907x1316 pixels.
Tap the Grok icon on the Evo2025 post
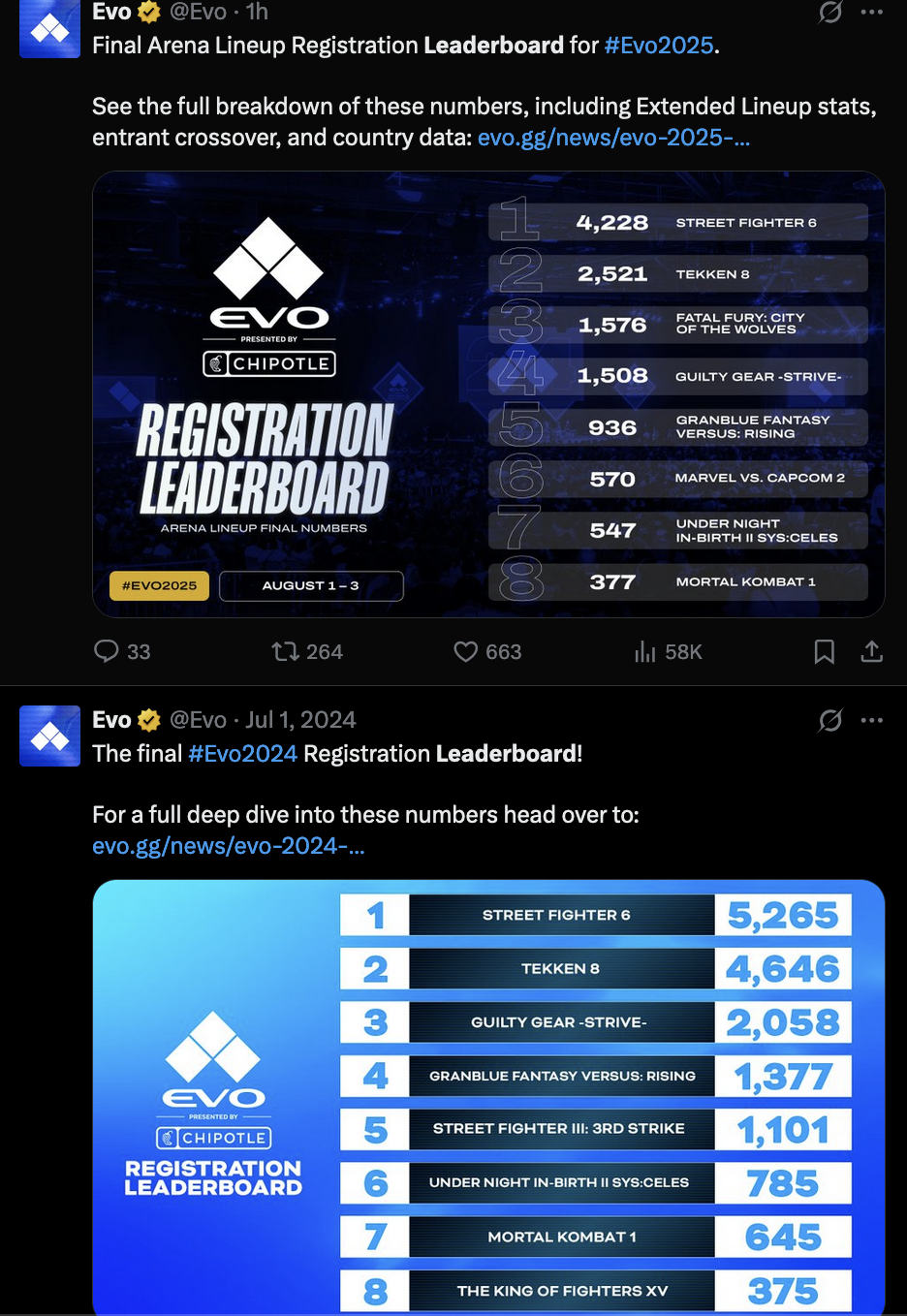(x=830, y=13)
